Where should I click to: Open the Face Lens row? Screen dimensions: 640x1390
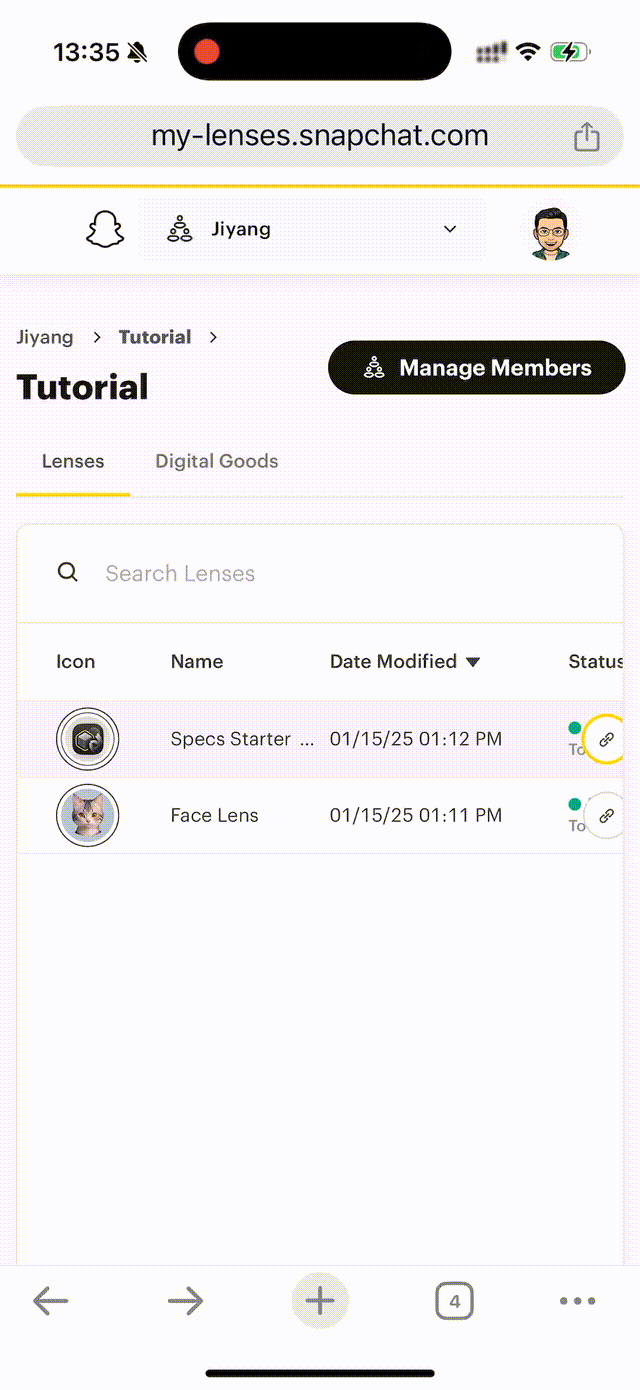coord(320,816)
